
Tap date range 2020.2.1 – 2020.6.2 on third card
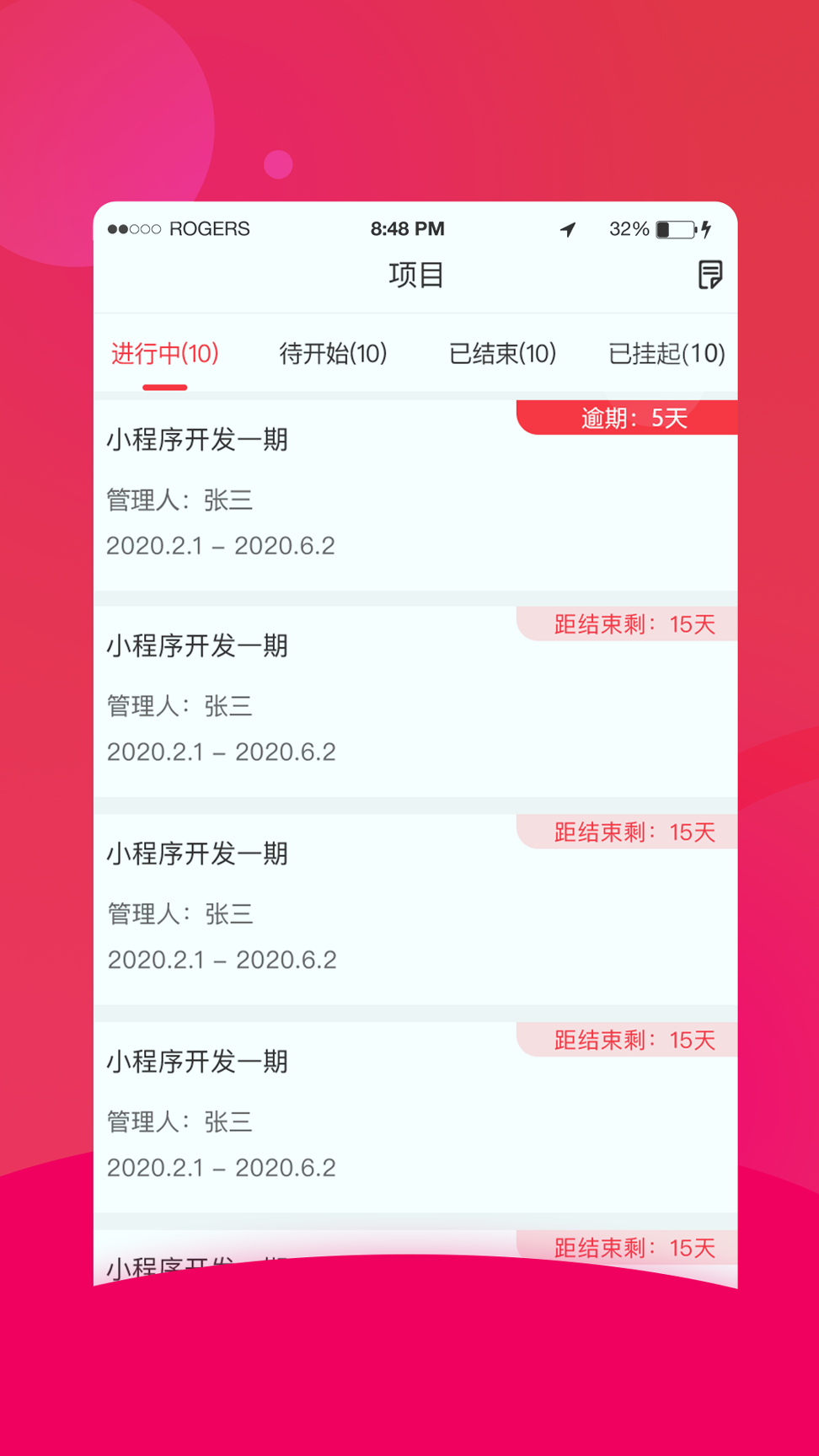pos(222,959)
